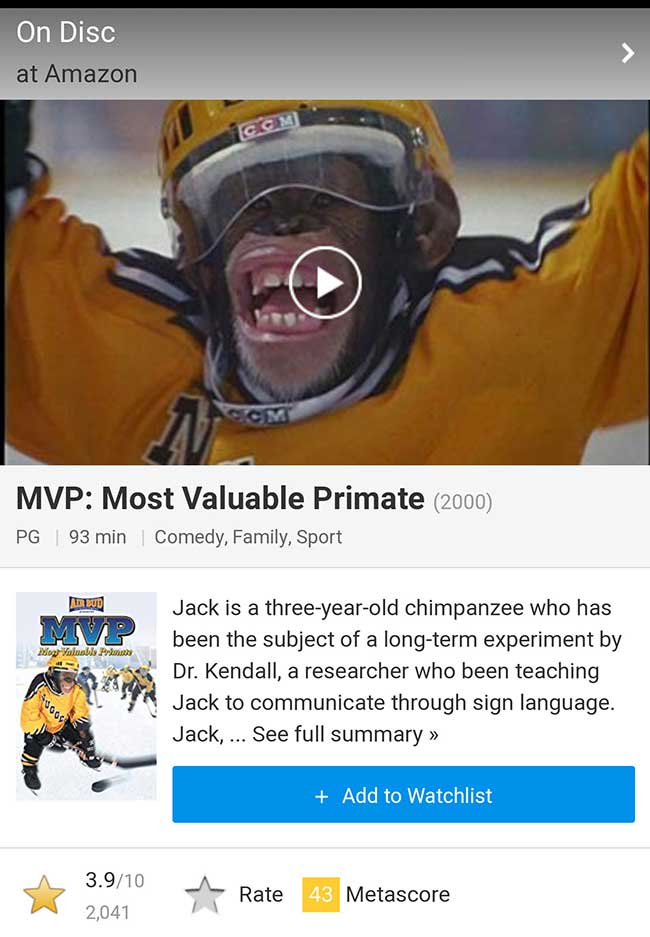Open the On Disc at Amazon banner
Image resolution: width=650 pixels, height=937 pixels.
(x=325, y=53)
